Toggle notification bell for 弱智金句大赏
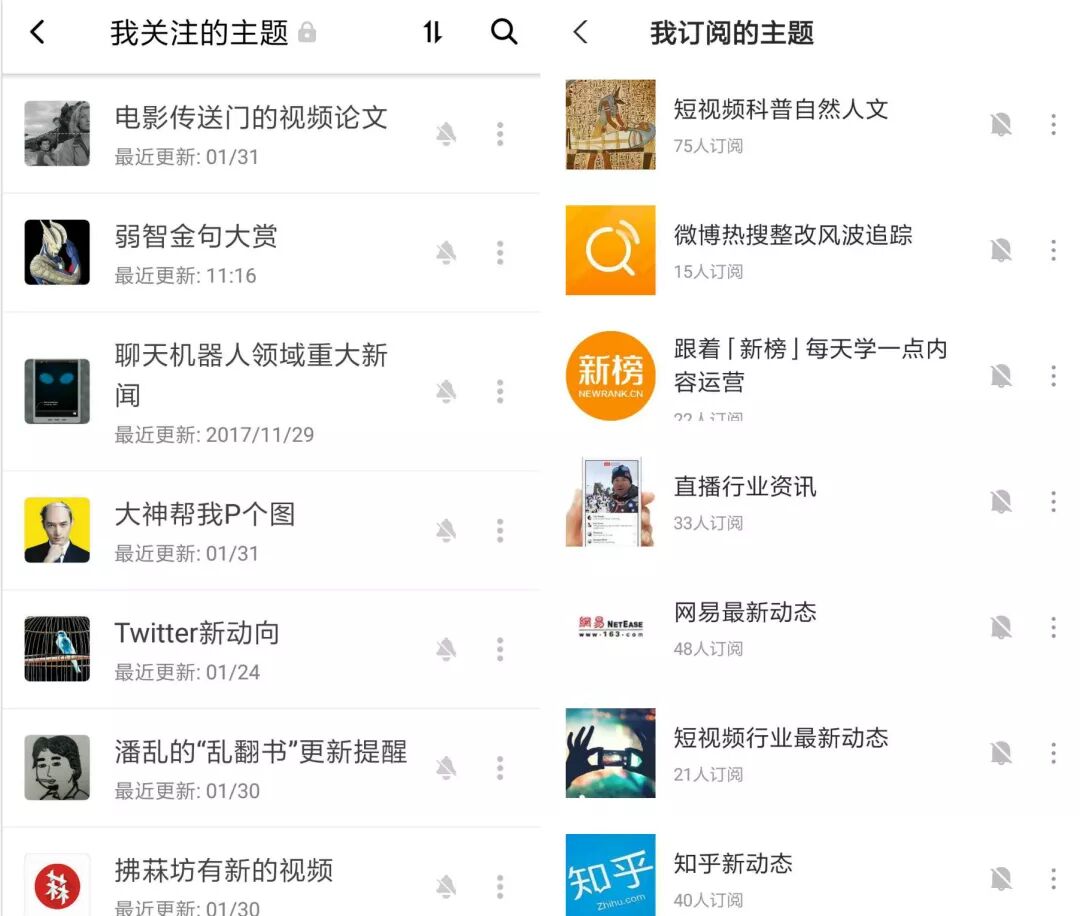Screen dimensions: 1080x916 point(446,253)
